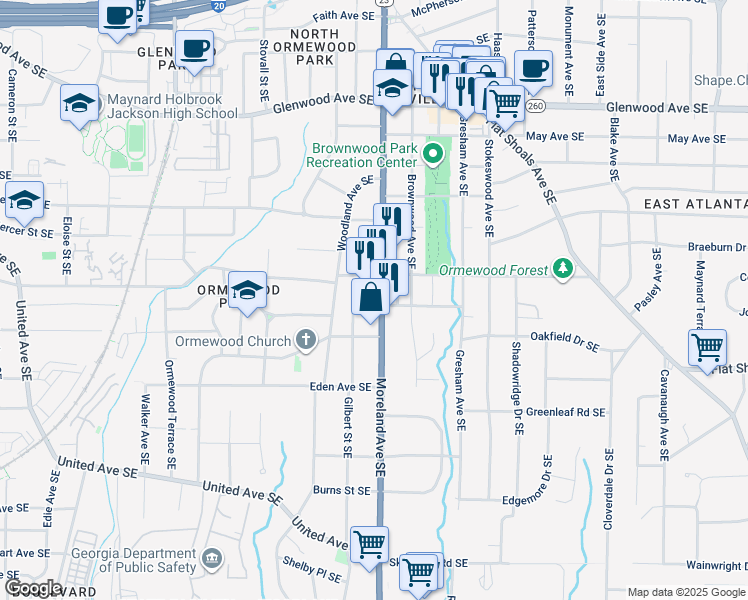Open the Ormewood Forest park marker
The height and width of the screenshot is (600, 748).
coord(564,269)
